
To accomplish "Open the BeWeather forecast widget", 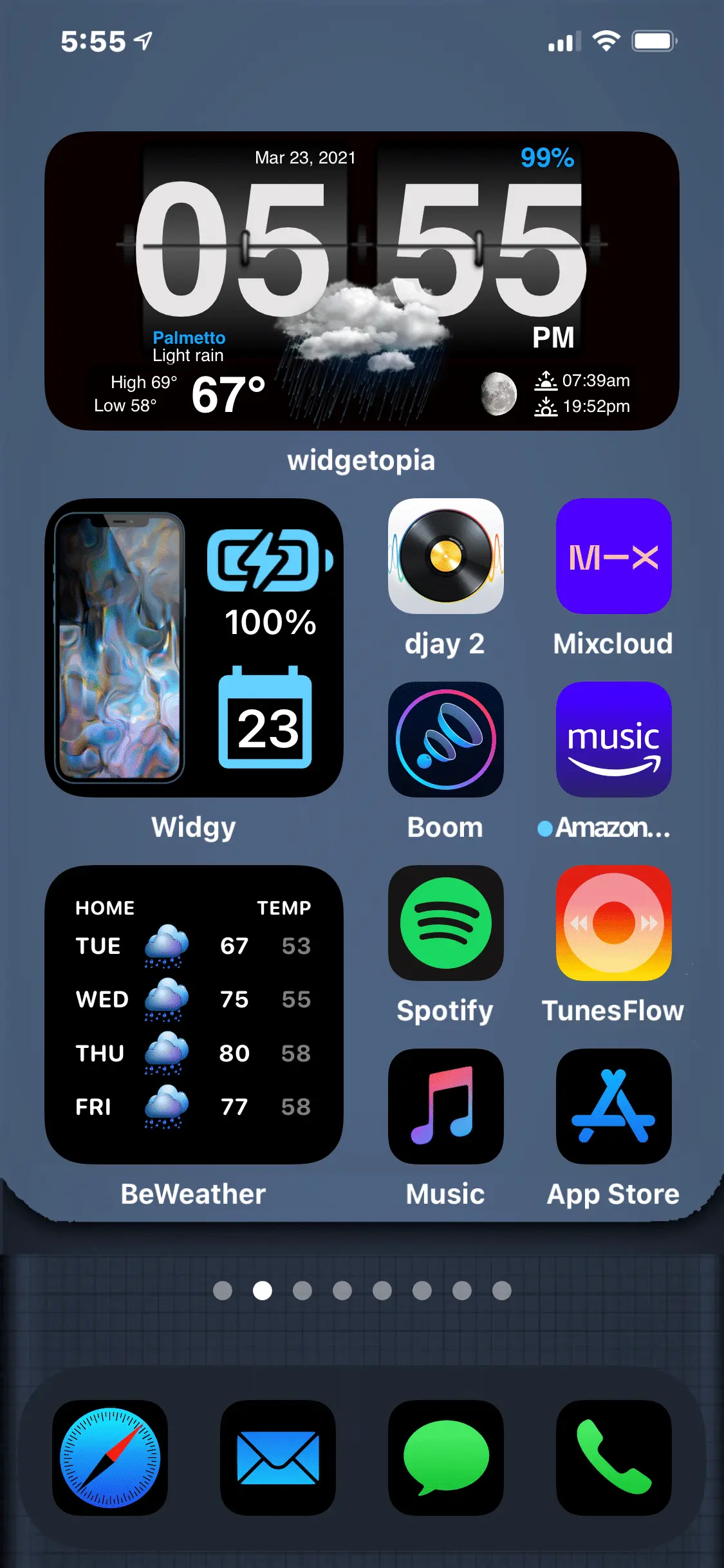I will [x=194, y=1014].
